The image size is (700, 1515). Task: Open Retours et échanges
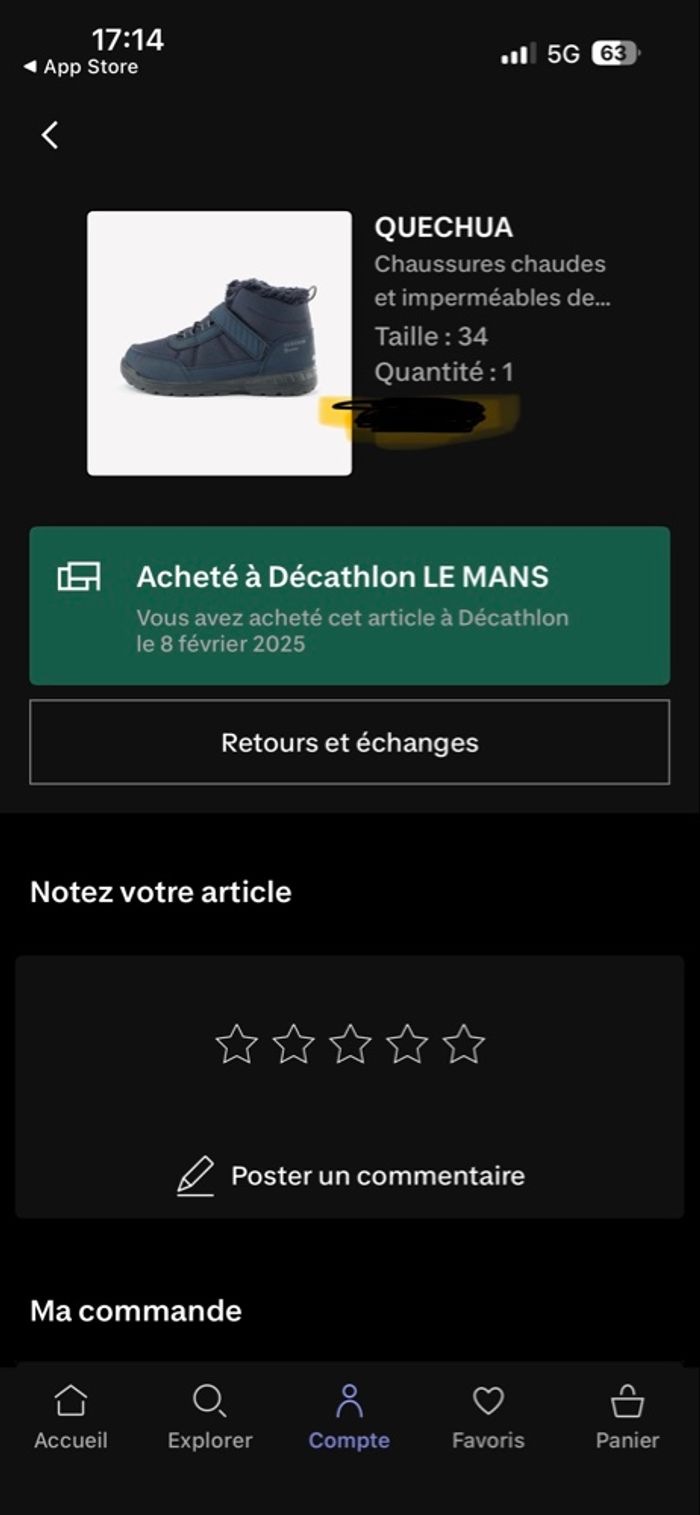click(349, 742)
